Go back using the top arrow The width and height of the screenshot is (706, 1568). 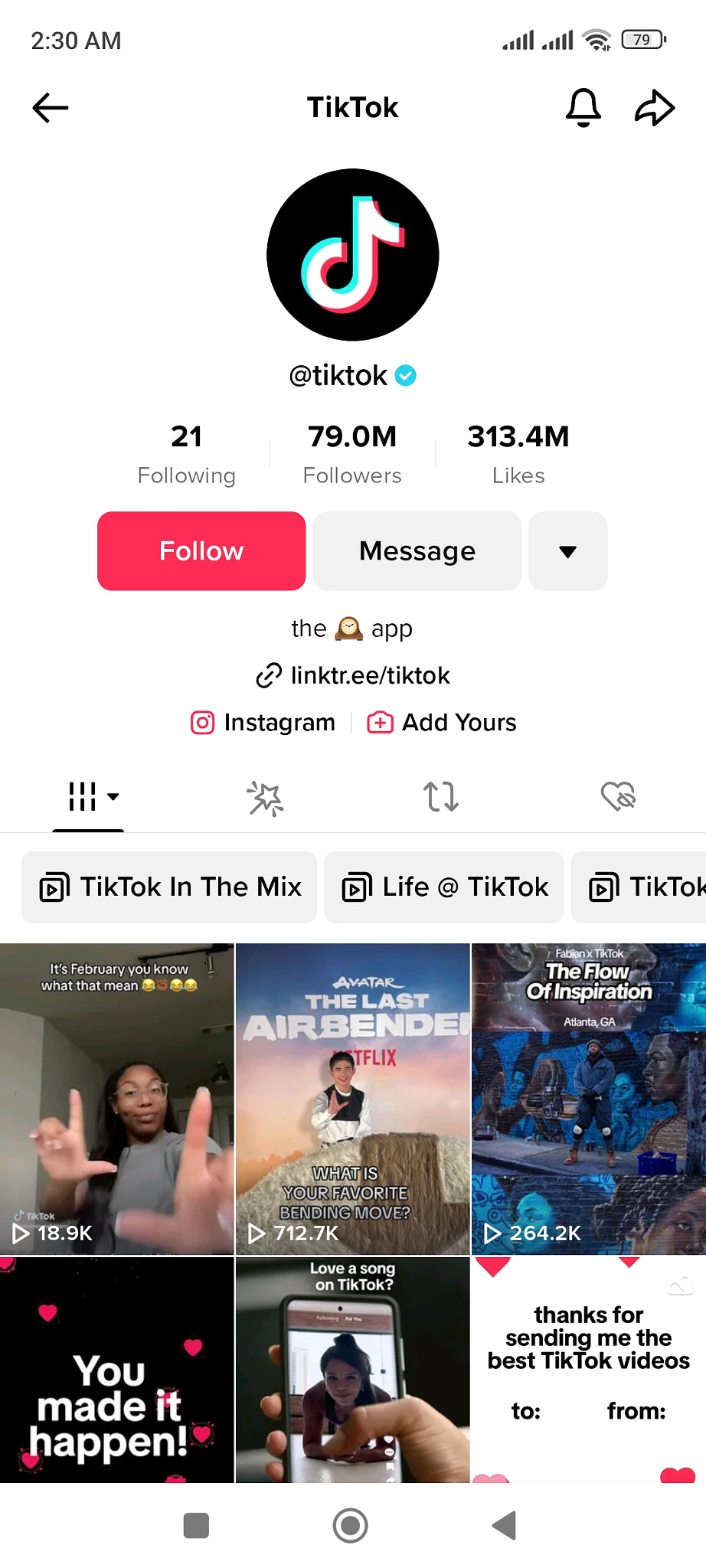coord(51,108)
